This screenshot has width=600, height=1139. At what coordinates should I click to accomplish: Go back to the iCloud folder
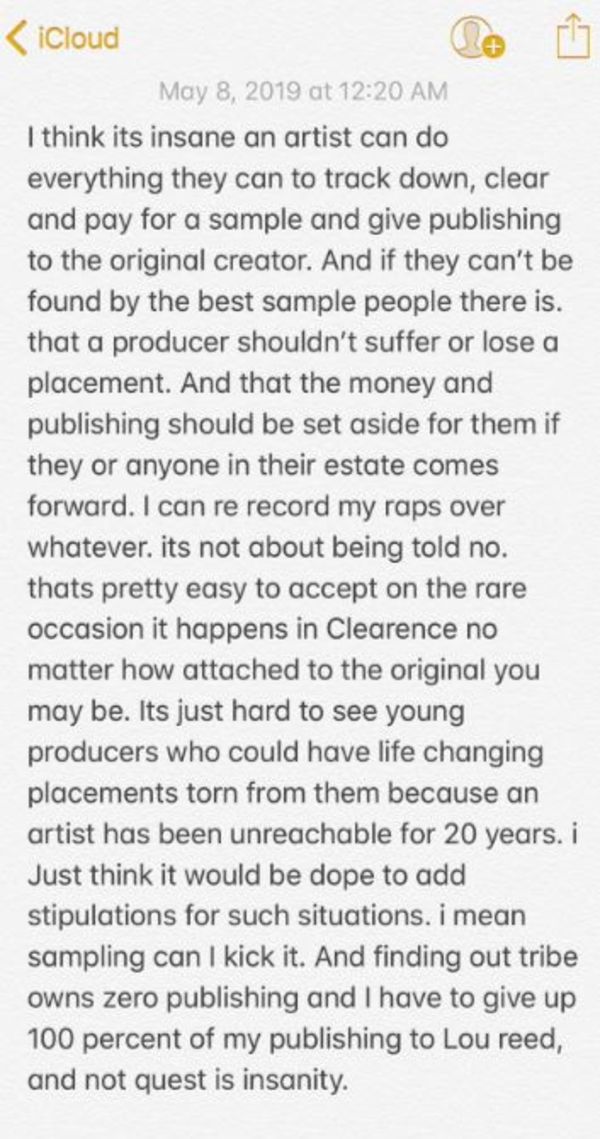63,37
